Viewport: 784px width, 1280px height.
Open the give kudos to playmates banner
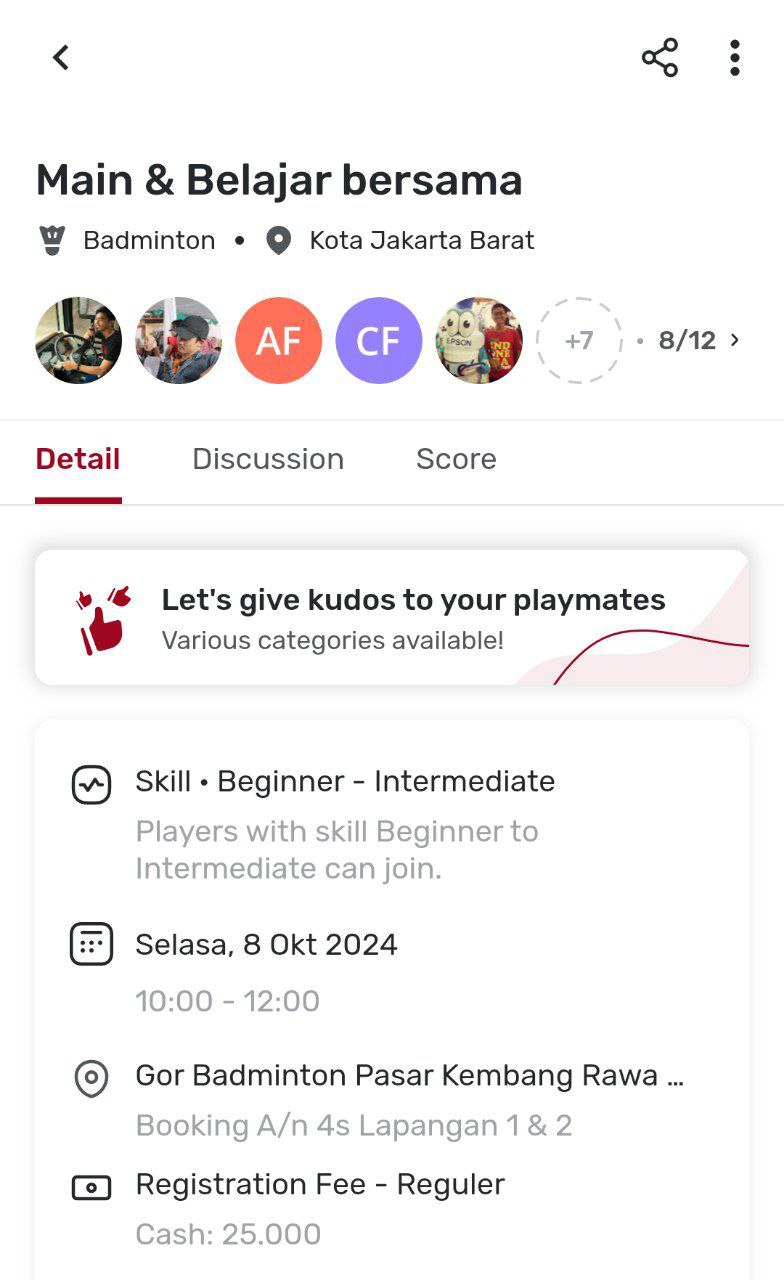click(392, 618)
